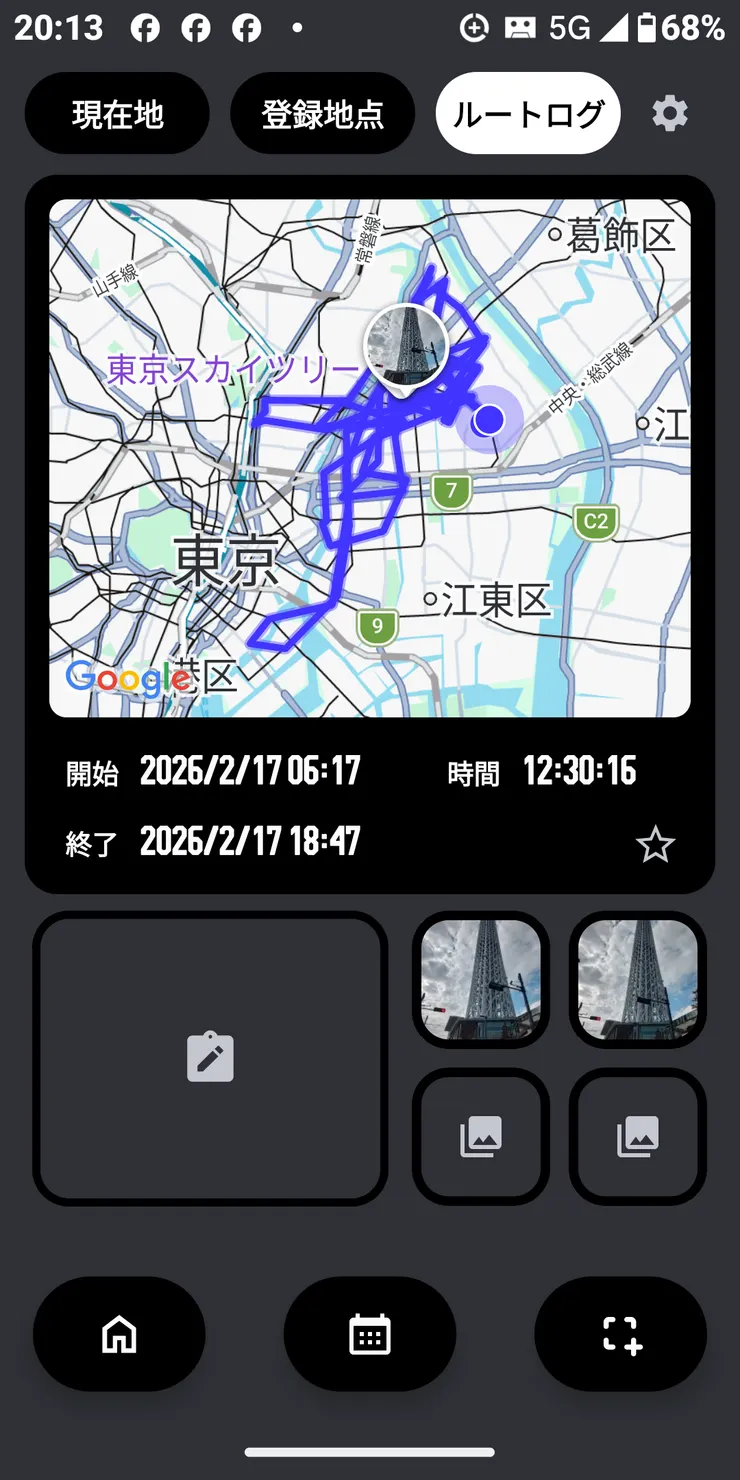
Task: Open the left photo gallery picker icon
Action: (481, 1136)
